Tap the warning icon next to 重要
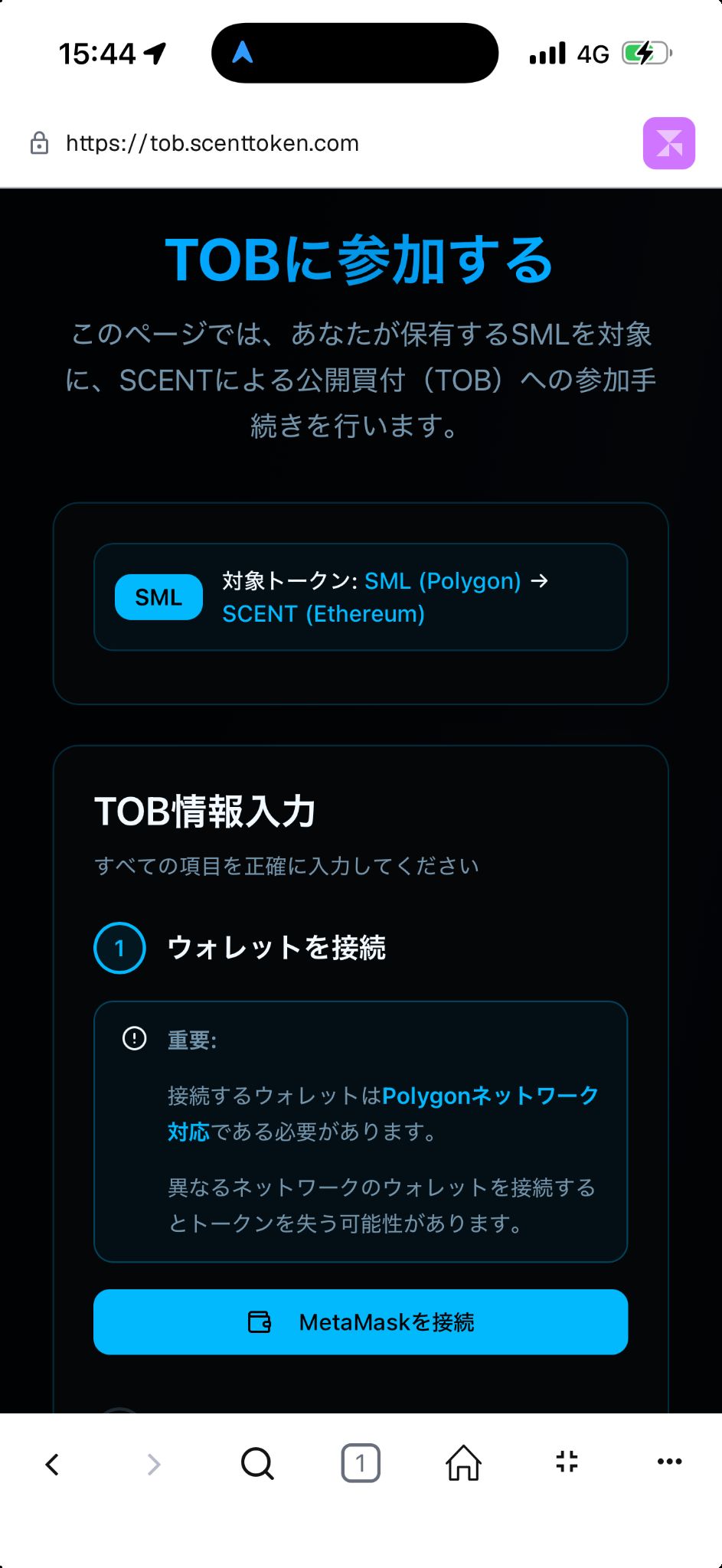The width and height of the screenshot is (722, 1568). [x=135, y=1038]
